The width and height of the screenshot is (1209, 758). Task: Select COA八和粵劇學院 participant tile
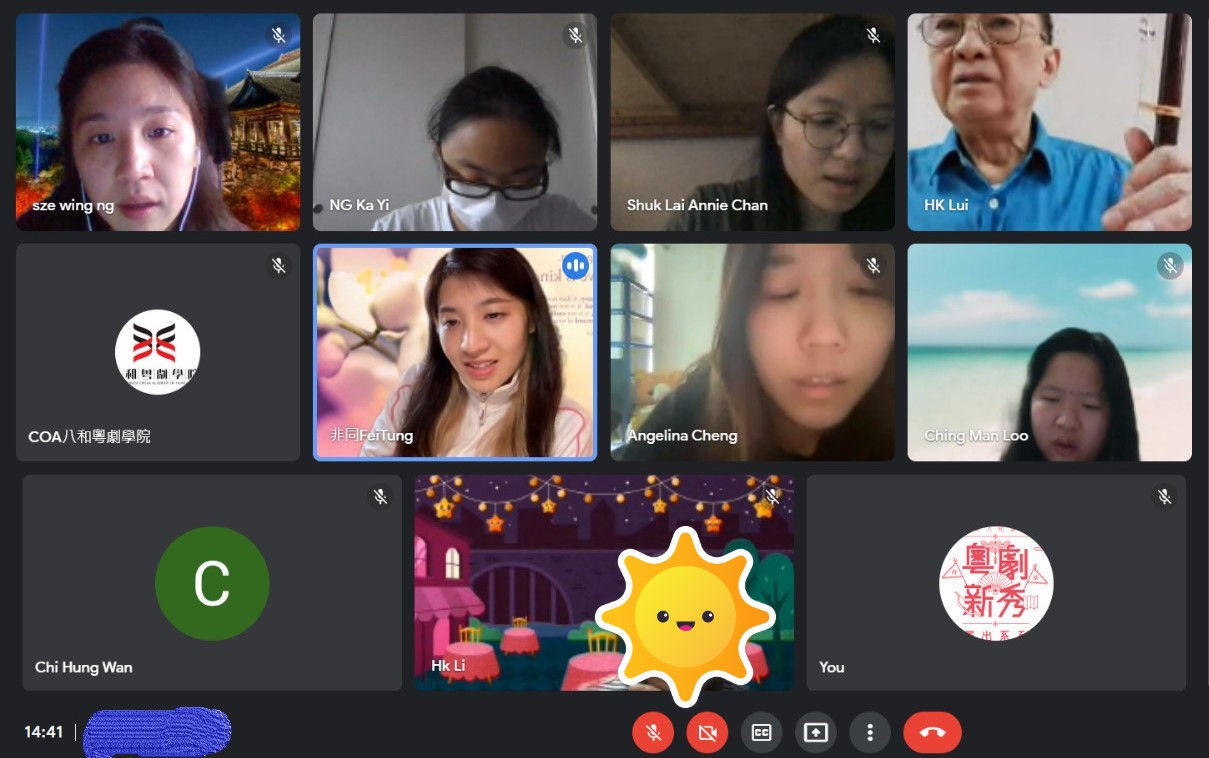pos(158,352)
